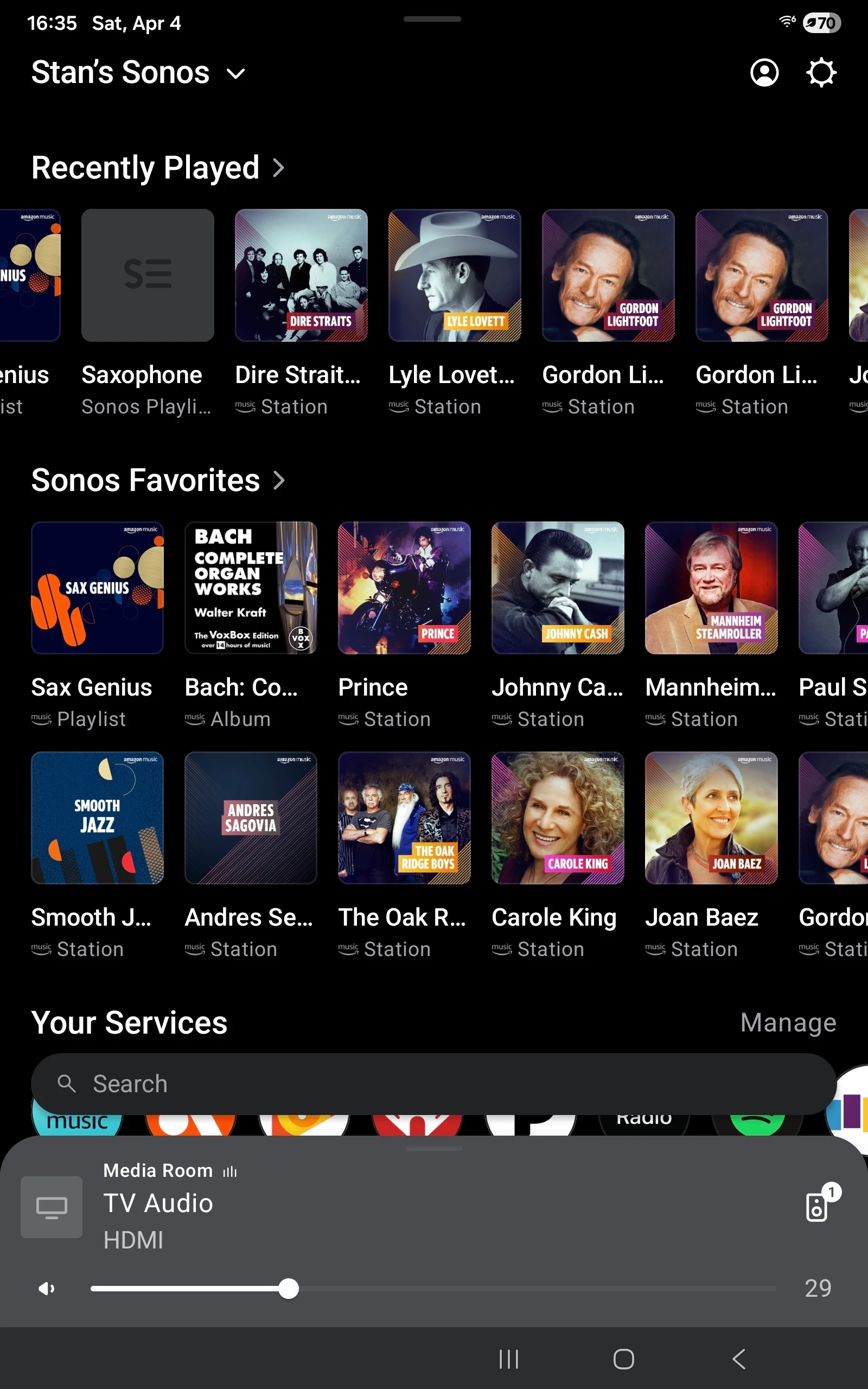
Task: Open the account profile icon
Action: coord(764,72)
